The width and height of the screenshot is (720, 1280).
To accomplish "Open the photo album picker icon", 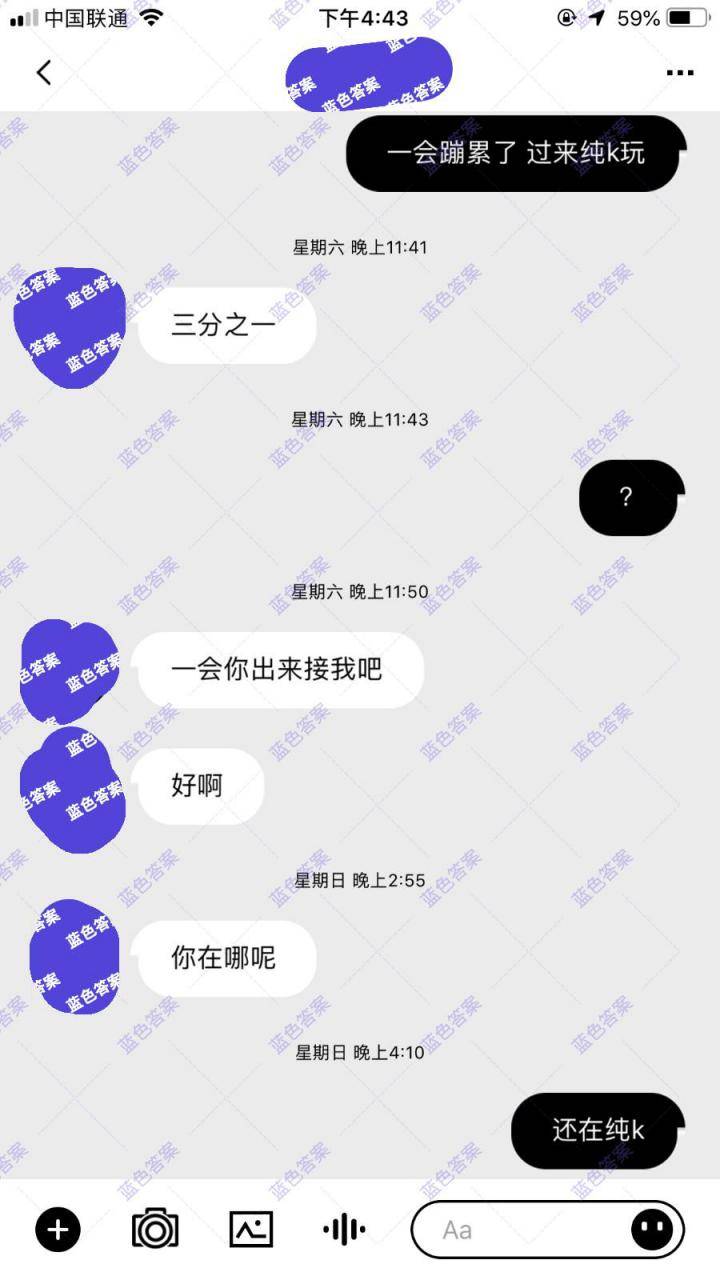I will coord(252,1229).
